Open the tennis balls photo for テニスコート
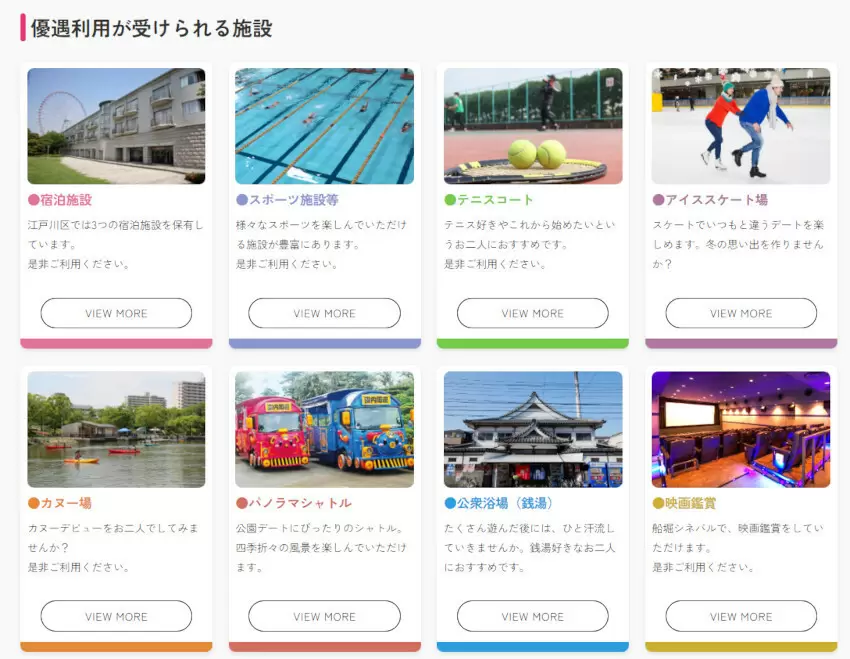Image resolution: width=850 pixels, height=659 pixels. (532, 126)
